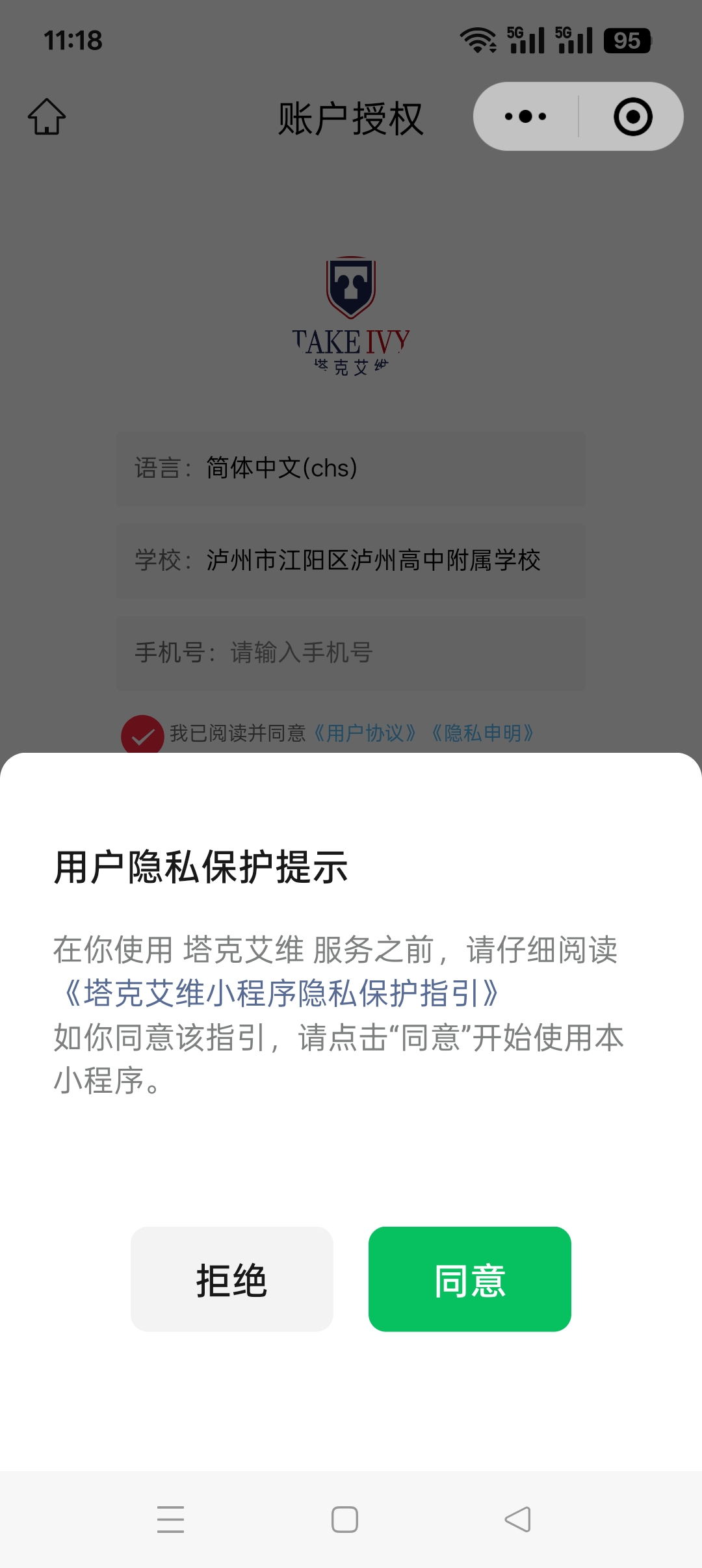Tap 同意 to accept the privacy guide

[x=469, y=1279]
